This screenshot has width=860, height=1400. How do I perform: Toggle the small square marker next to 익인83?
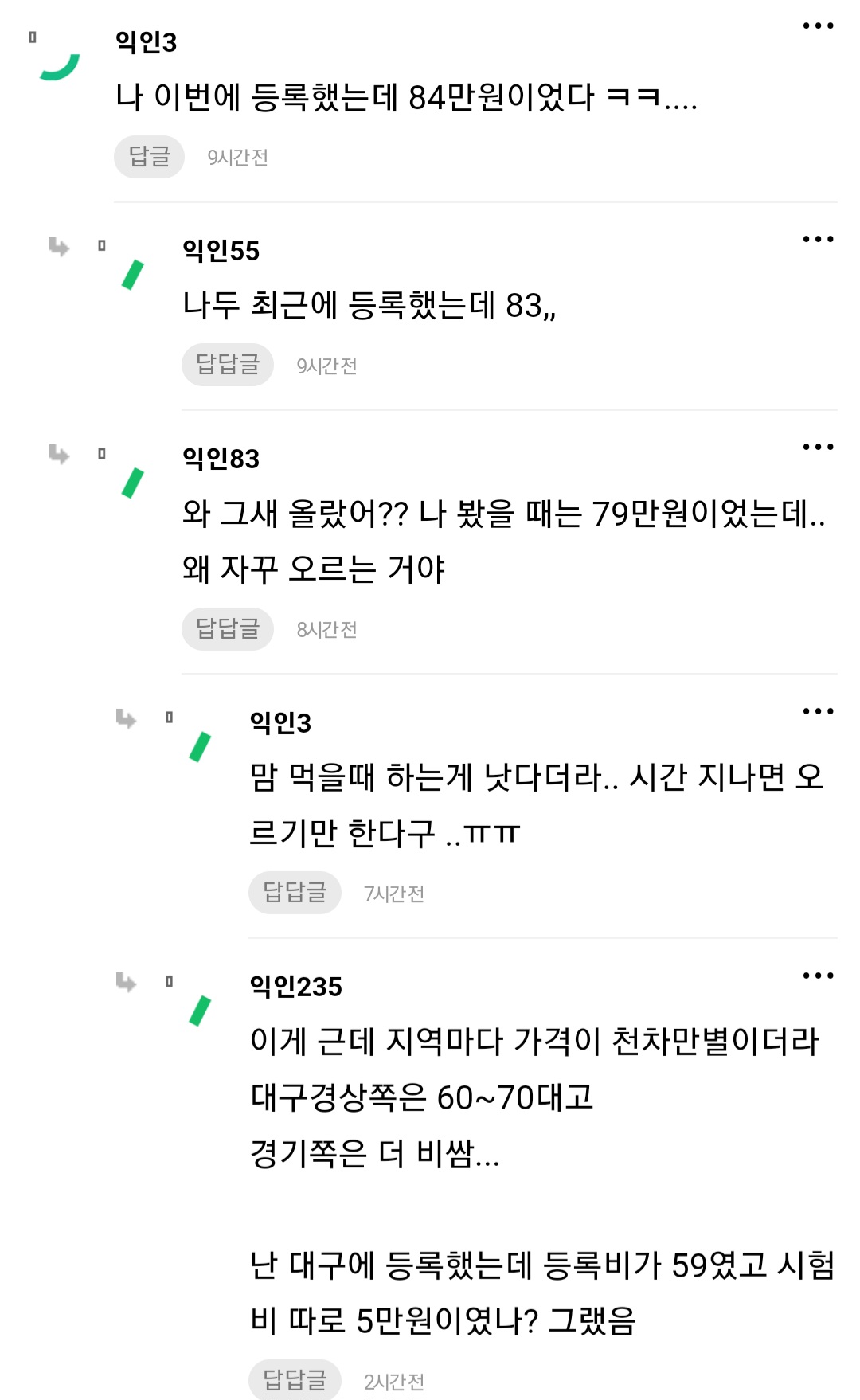tap(101, 454)
